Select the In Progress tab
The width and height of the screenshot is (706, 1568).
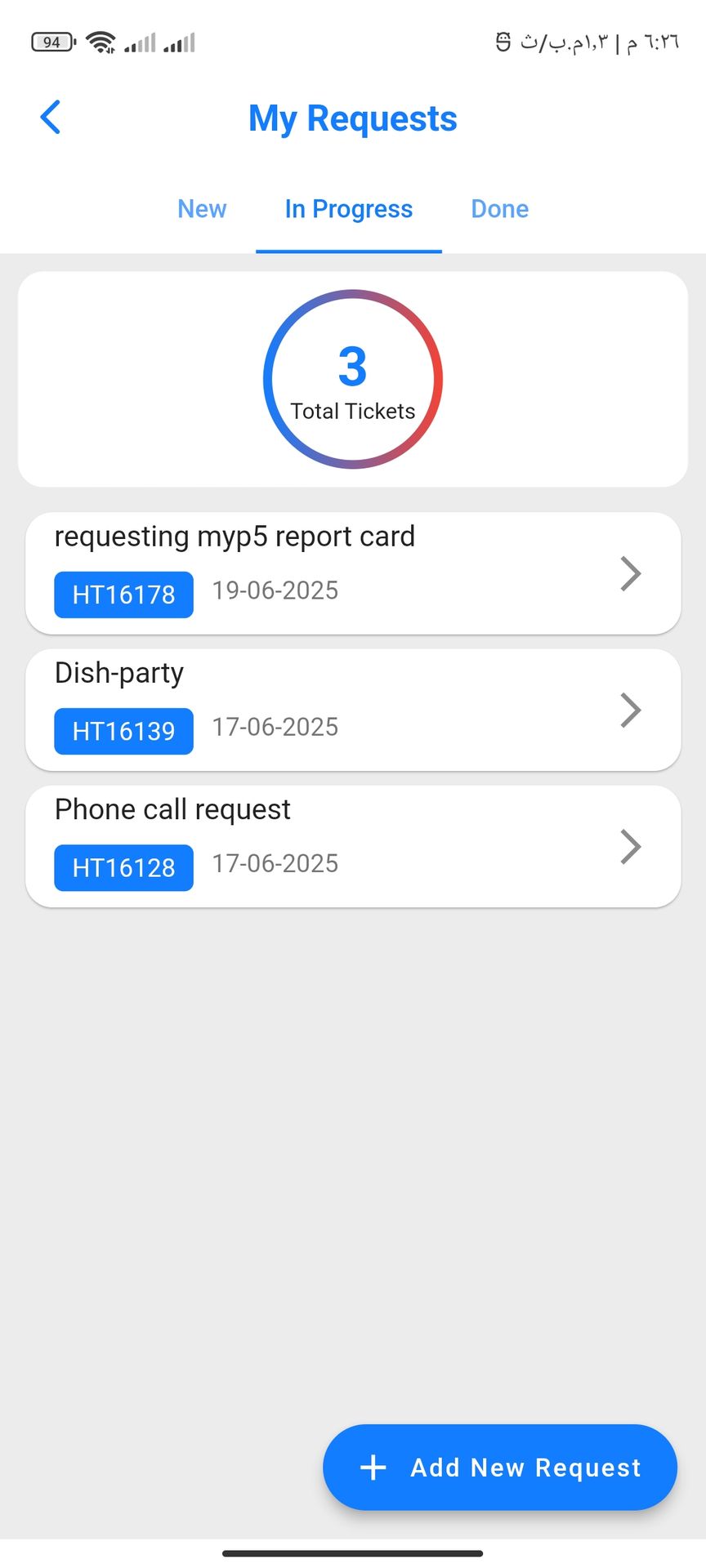click(x=349, y=209)
